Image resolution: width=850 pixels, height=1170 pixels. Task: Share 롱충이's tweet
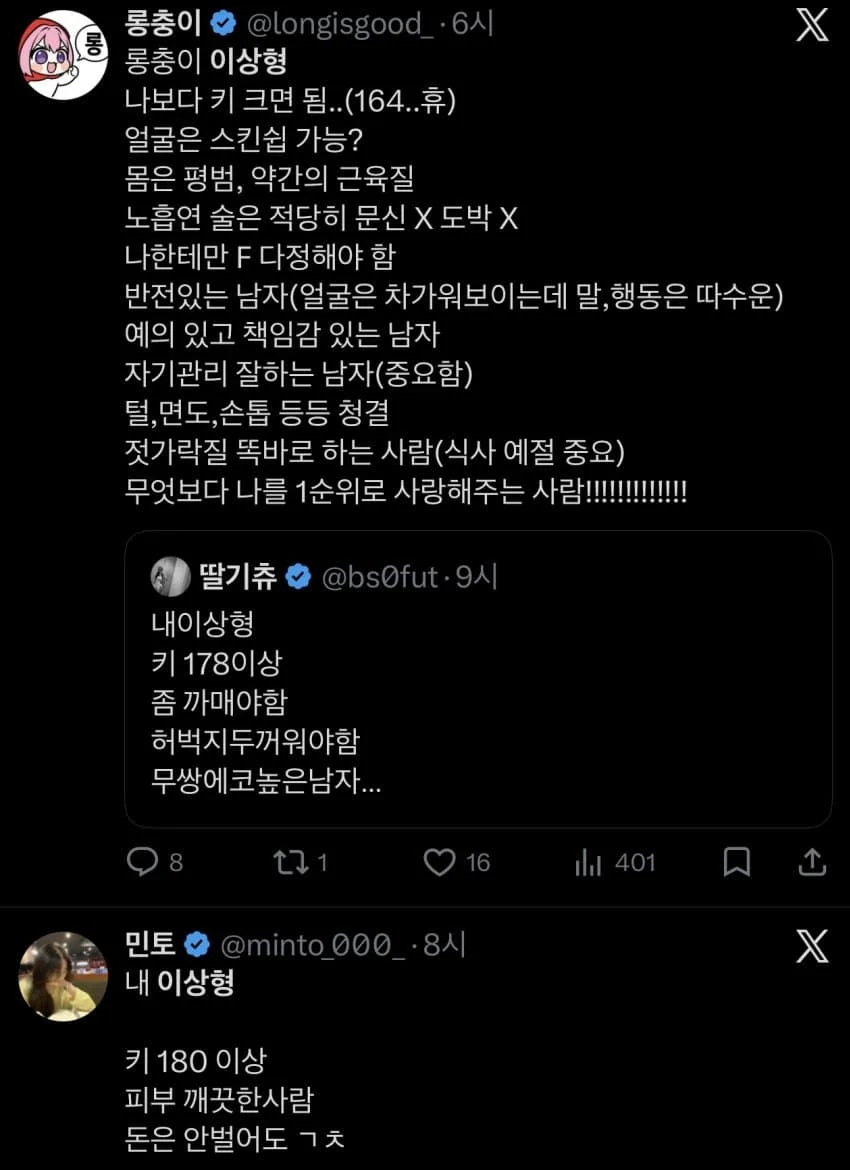812,863
